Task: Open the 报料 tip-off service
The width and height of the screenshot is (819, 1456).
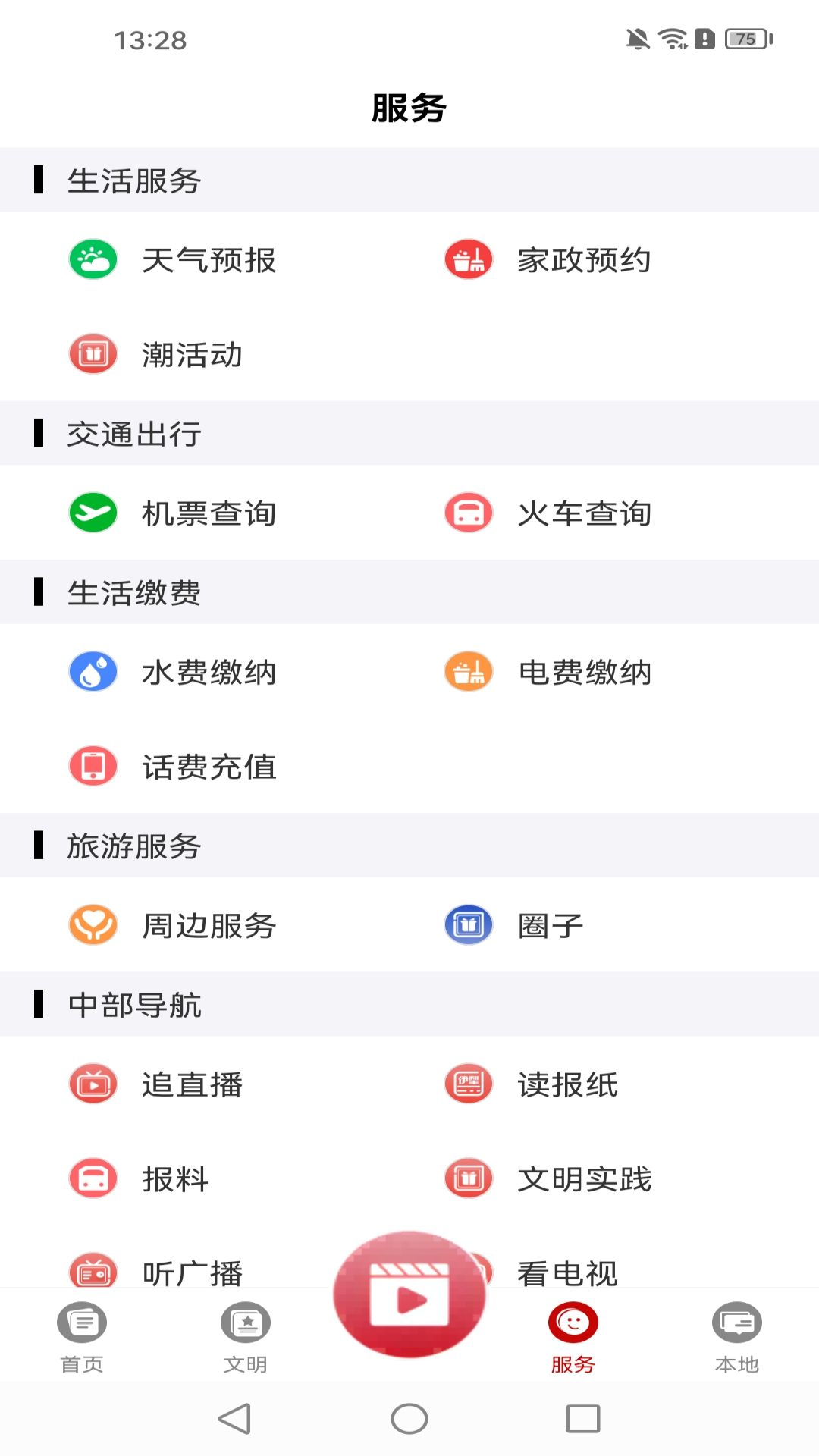Action: click(152, 1178)
